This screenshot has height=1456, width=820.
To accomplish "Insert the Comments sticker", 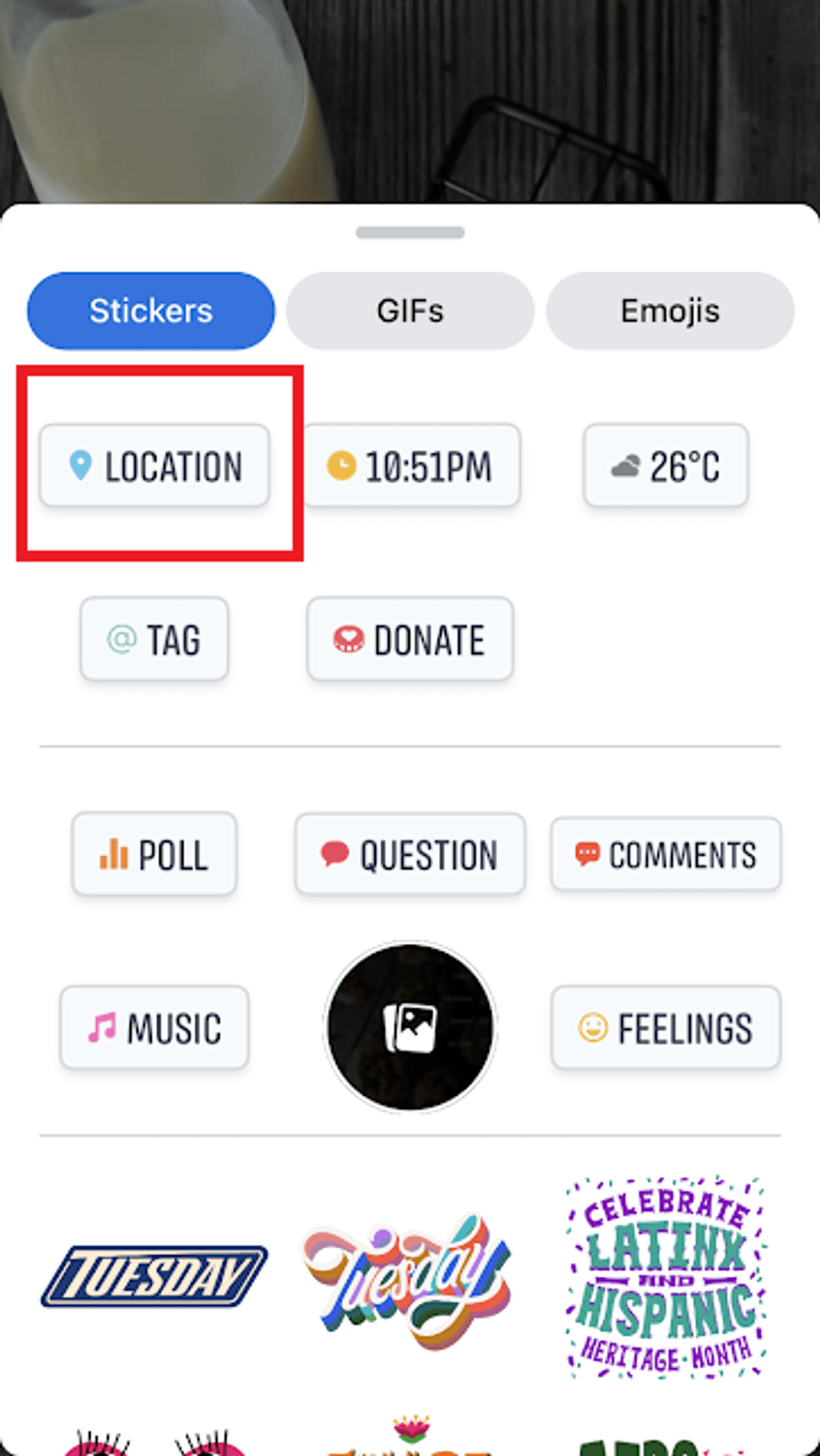I will tap(666, 854).
